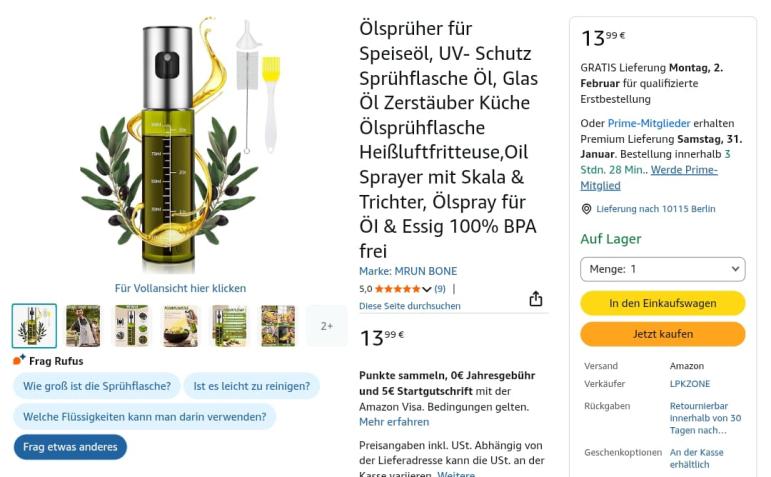
Task: Ask Rufus which liquids can be used
Action: coord(144,417)
